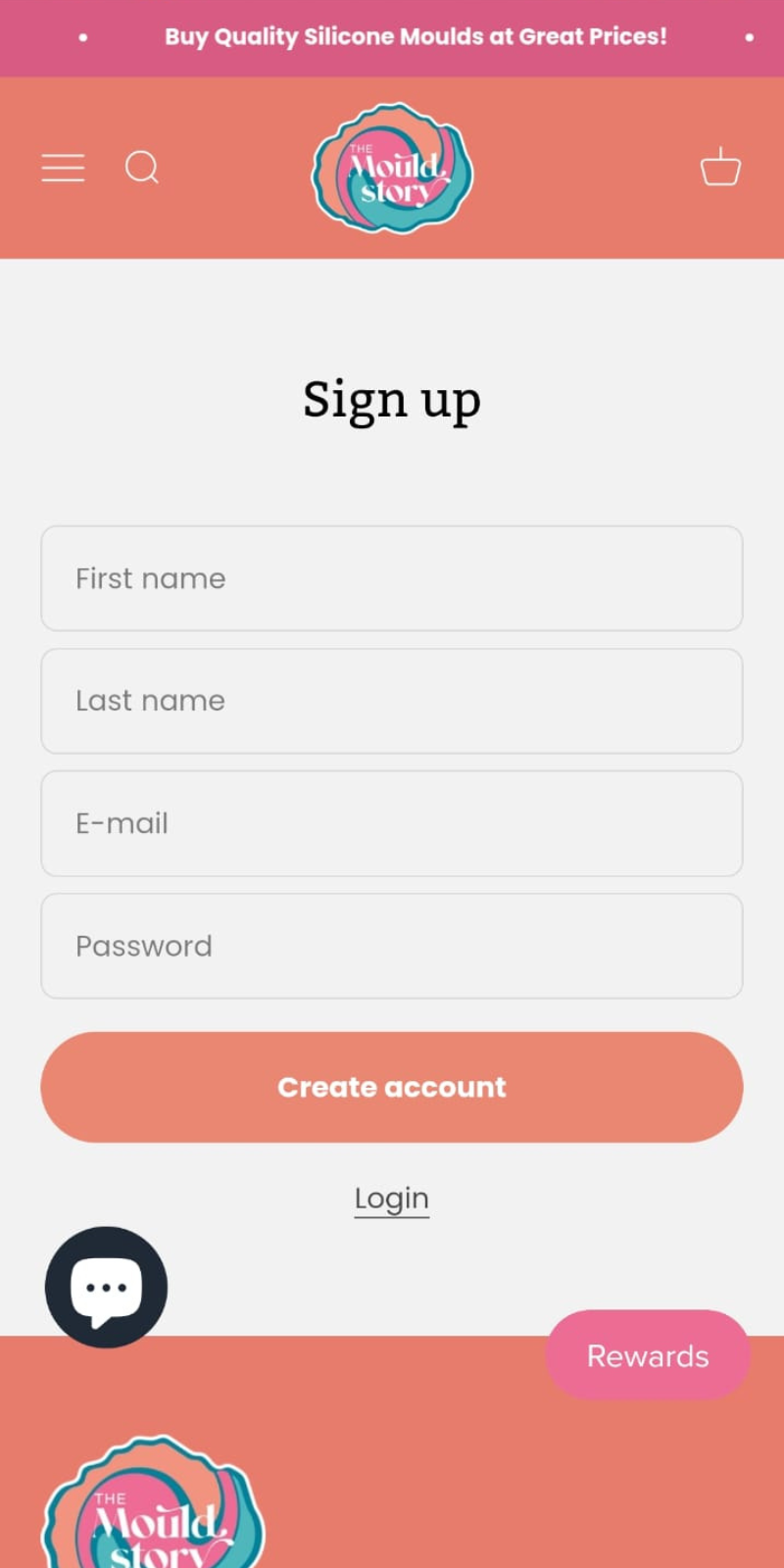Focus the First name field

[392, 578]
